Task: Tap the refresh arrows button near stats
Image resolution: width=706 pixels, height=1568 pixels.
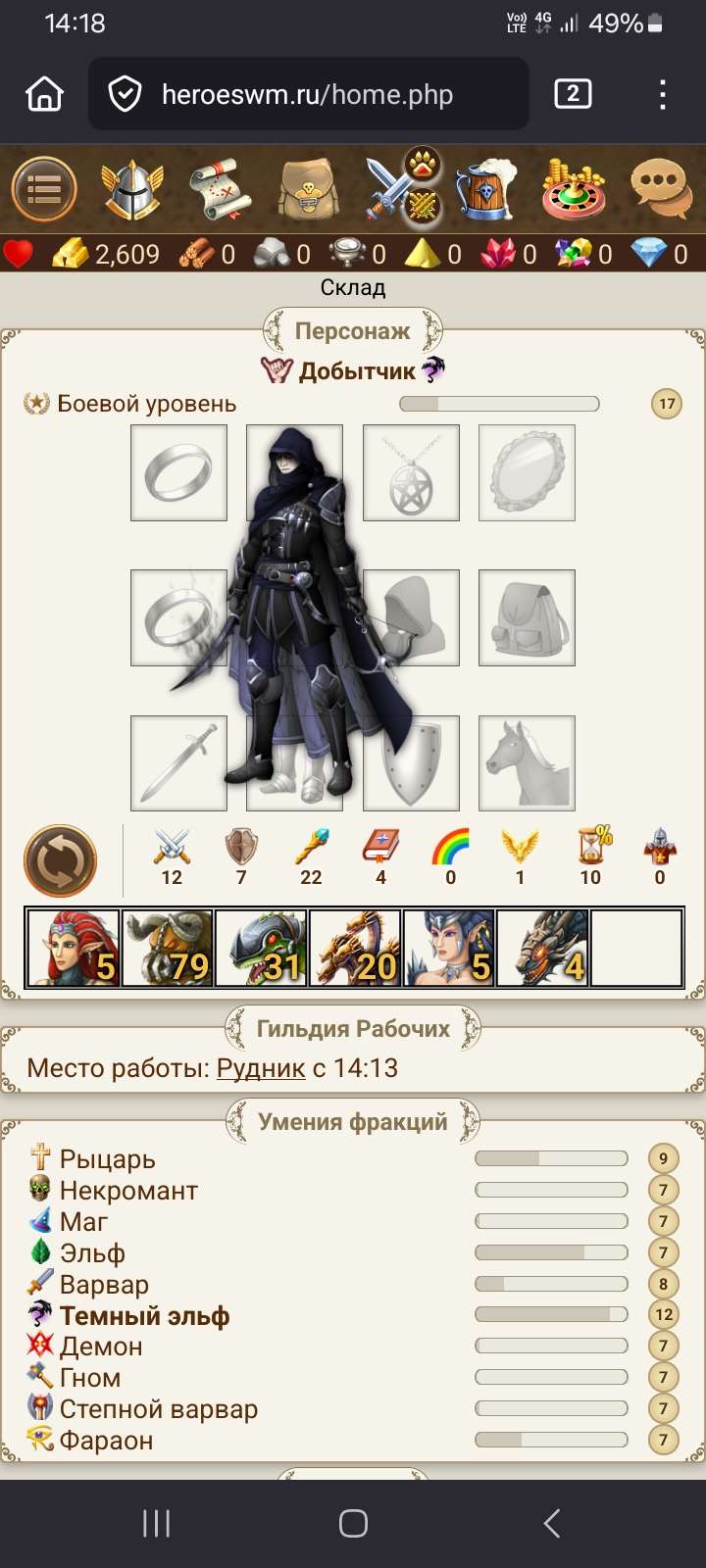Action: point(61,861)
